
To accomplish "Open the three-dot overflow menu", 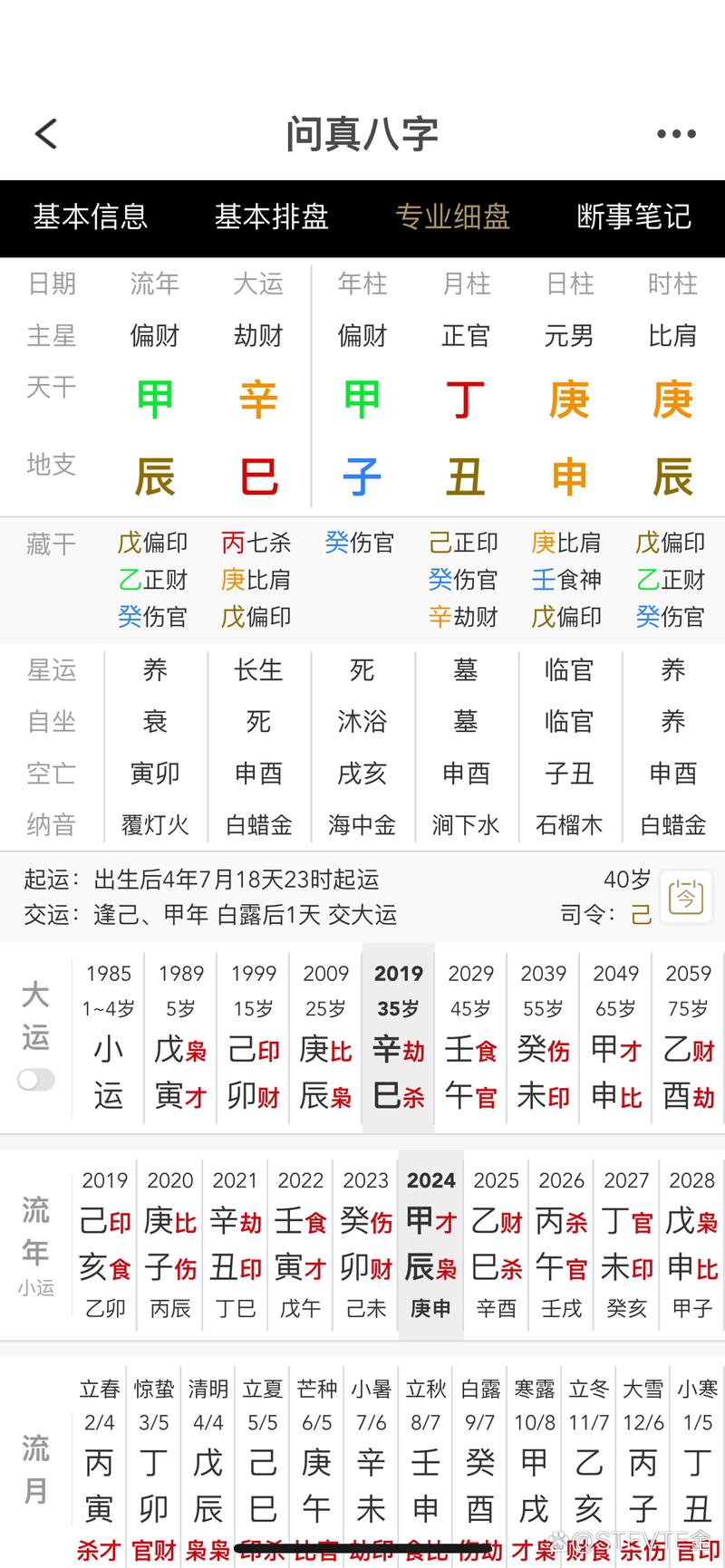I will click(x=676, y=134).
